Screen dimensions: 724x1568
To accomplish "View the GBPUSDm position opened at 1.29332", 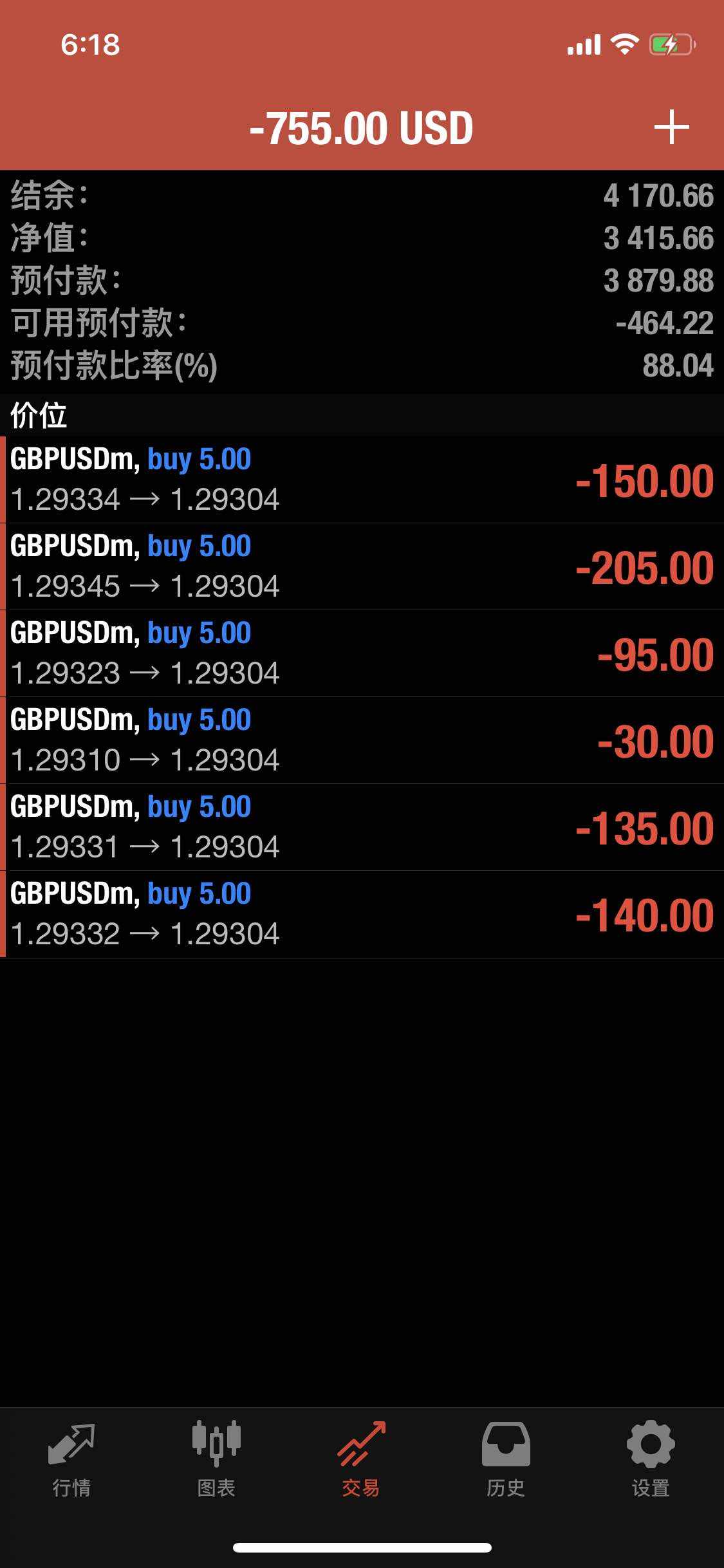I will pyautogui.click(x=362, y=914).
